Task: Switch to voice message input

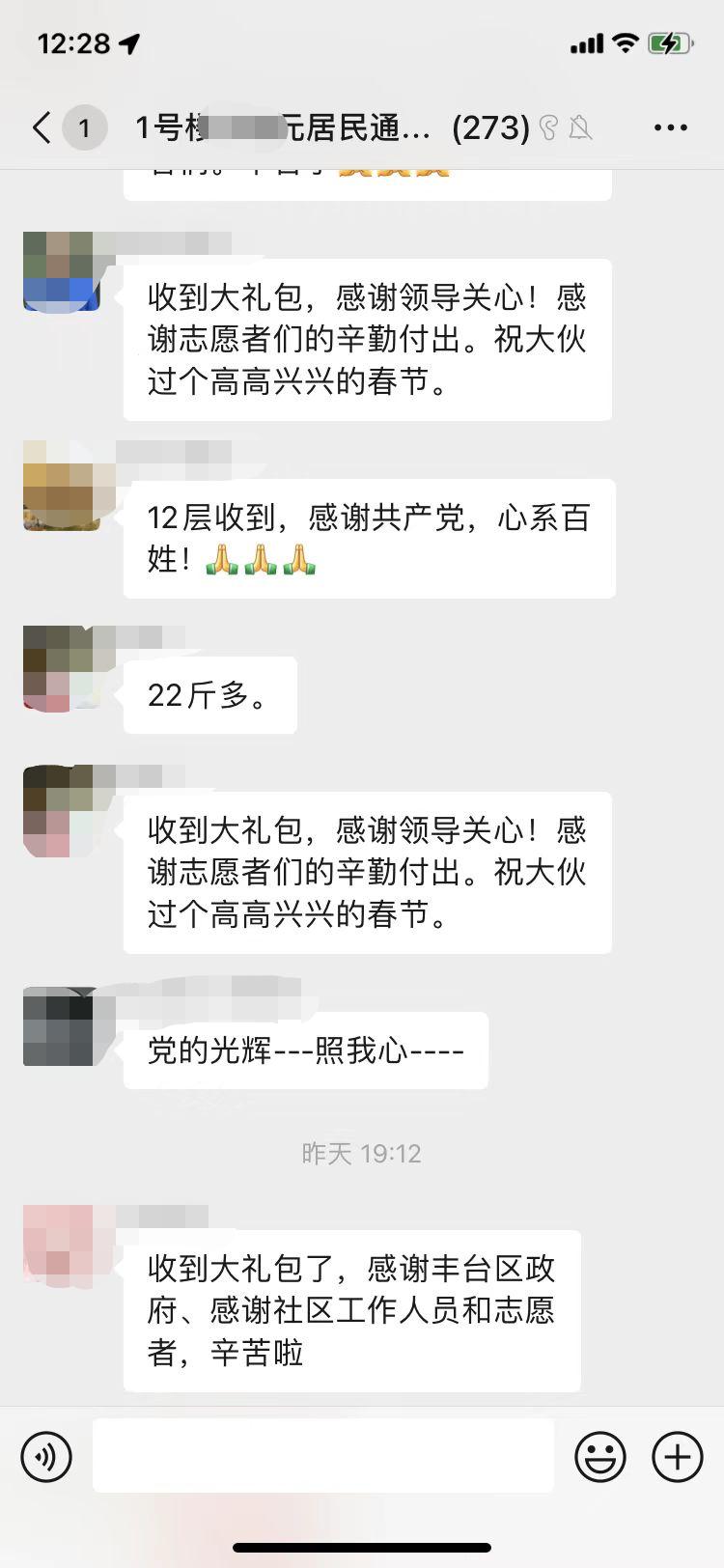Action: tap(46, 1456)
